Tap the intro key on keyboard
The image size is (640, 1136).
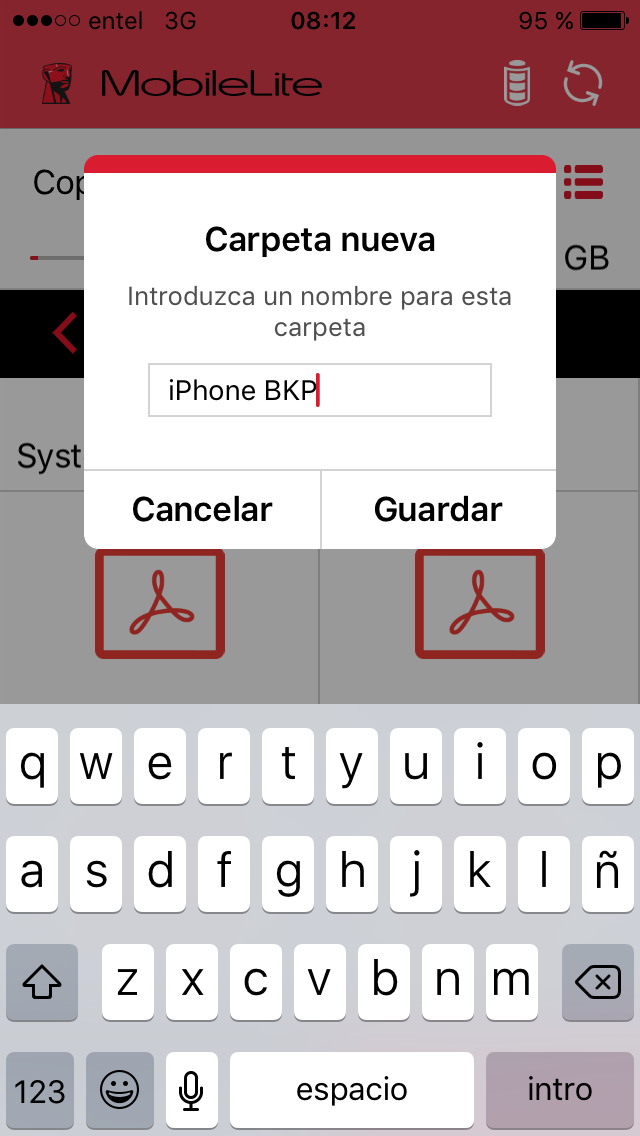560,1090
